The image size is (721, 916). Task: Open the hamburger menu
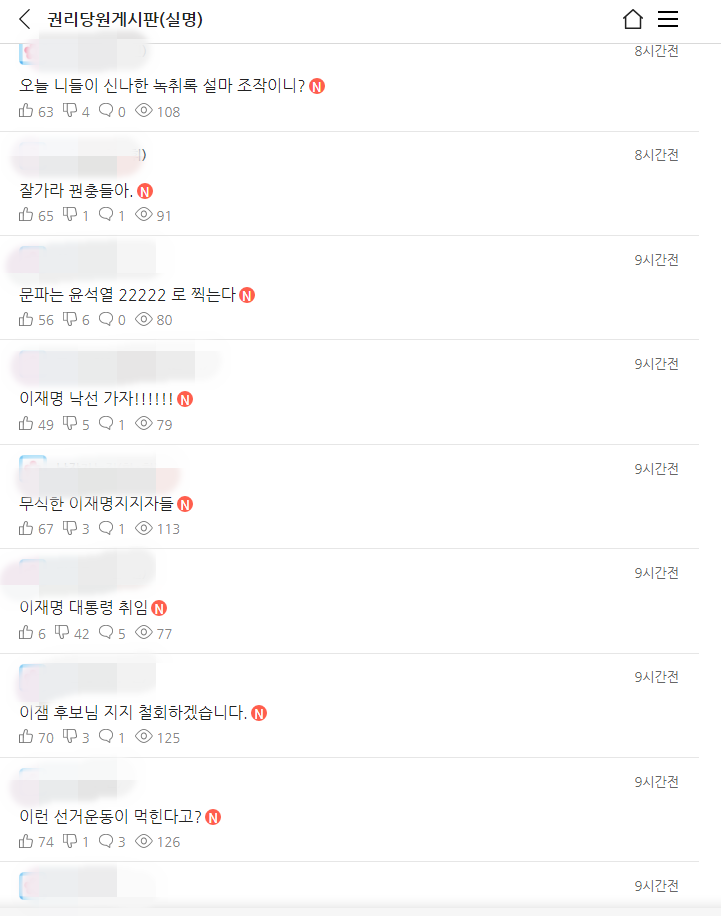(668, 19)
